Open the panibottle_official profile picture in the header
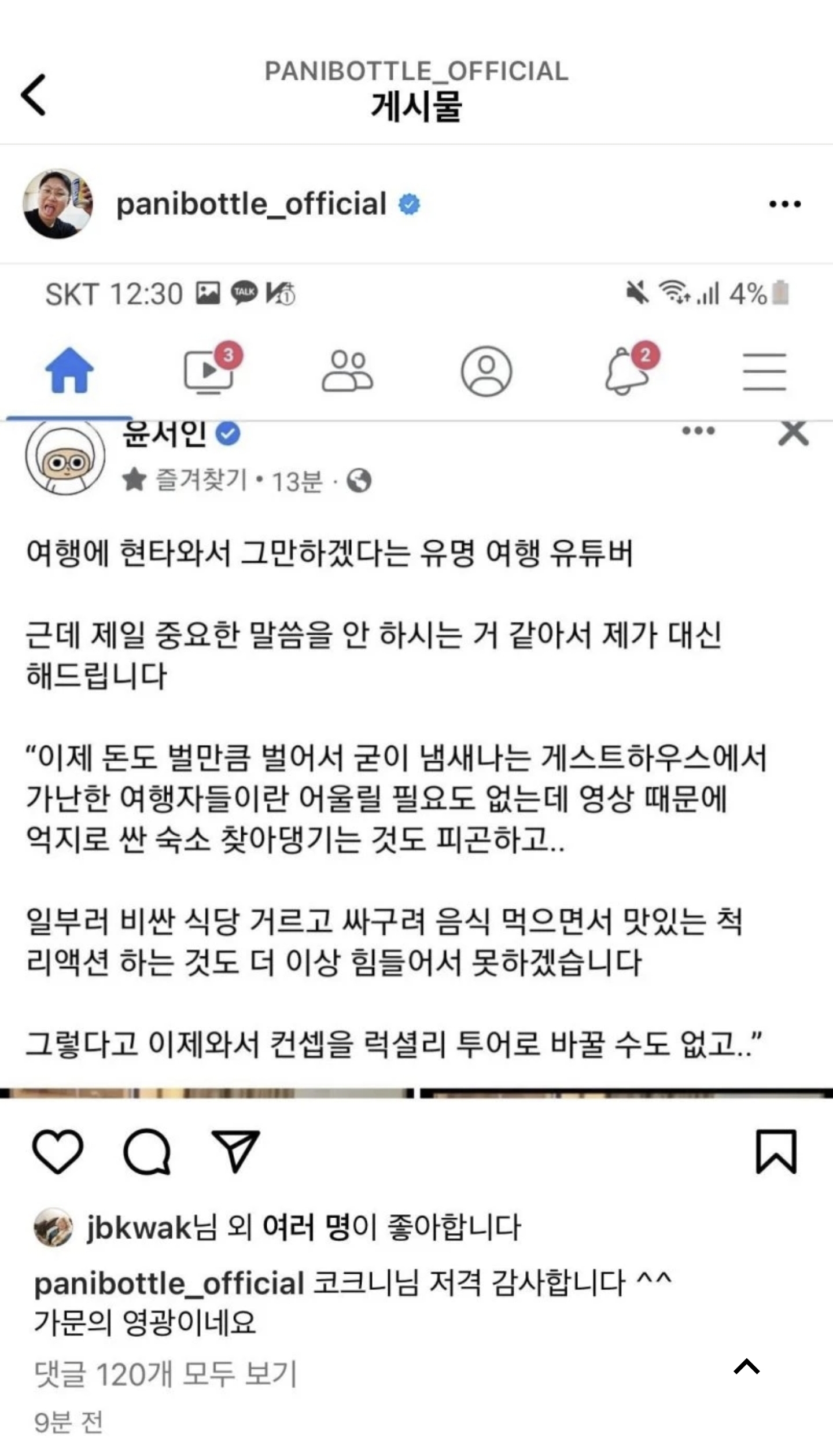Image resolution: width=833 pixels, height=1456 pixels. [x=57, y=204]
